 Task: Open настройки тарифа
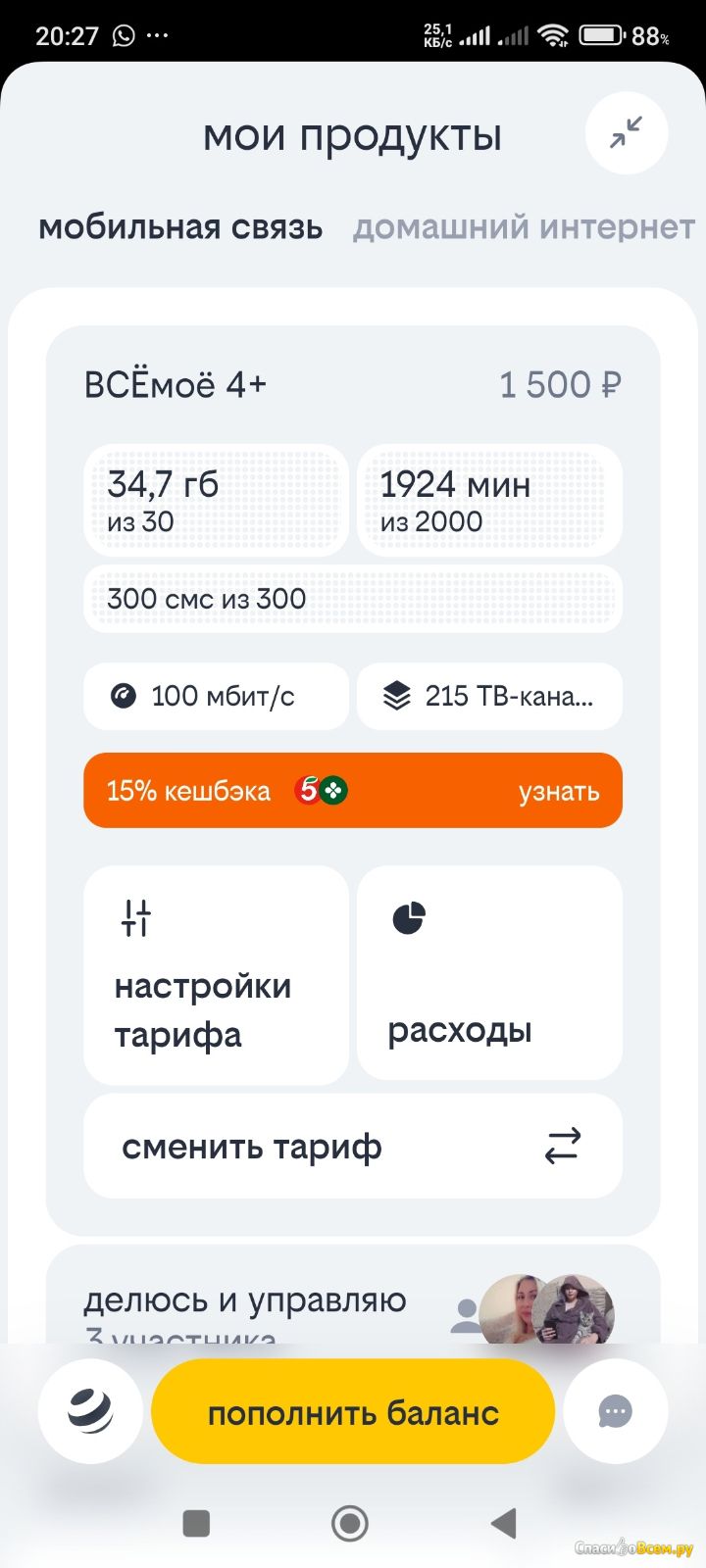(216, 975)
